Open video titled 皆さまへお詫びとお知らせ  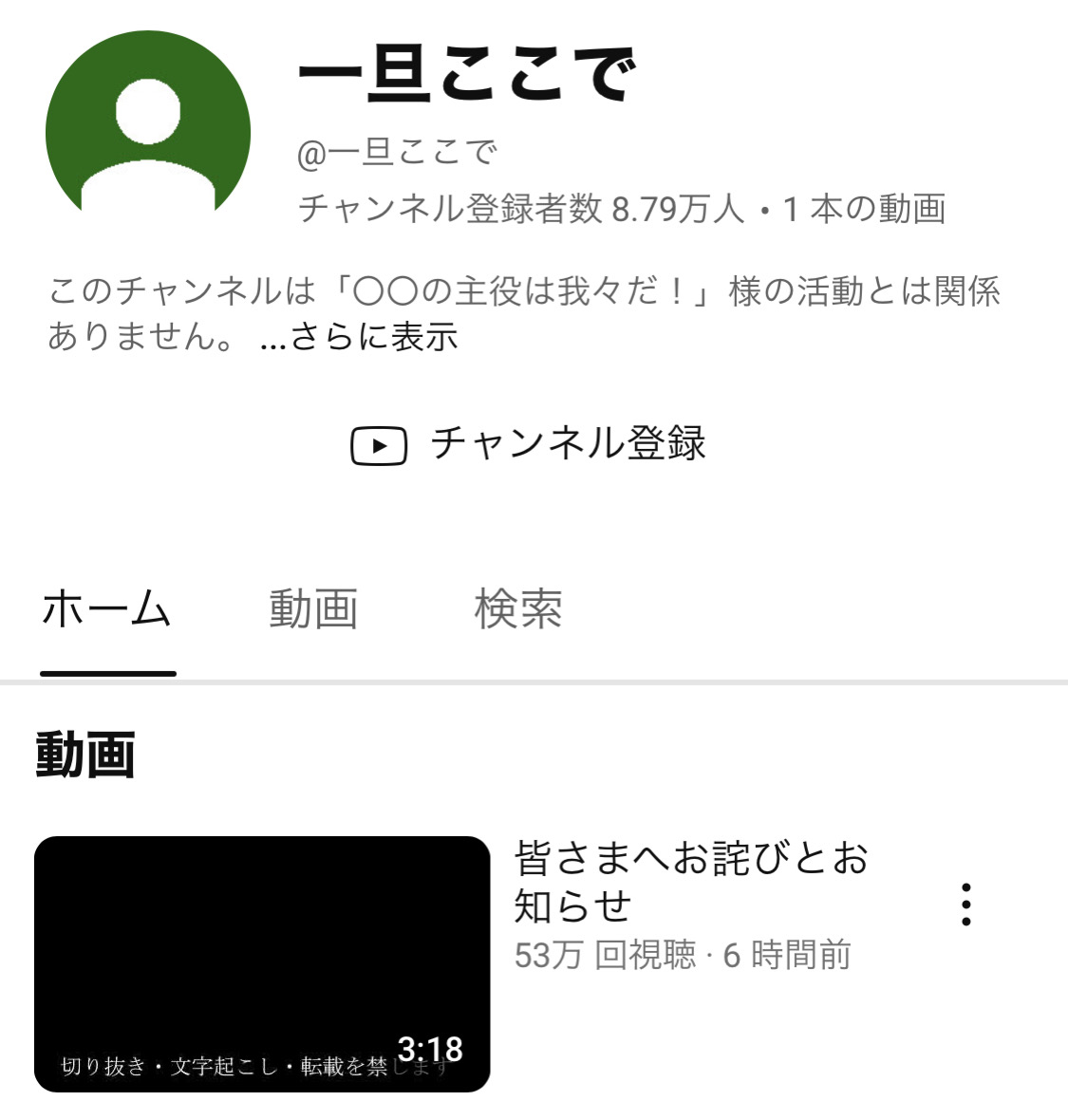pyautogui.click(x=691, y=882)
